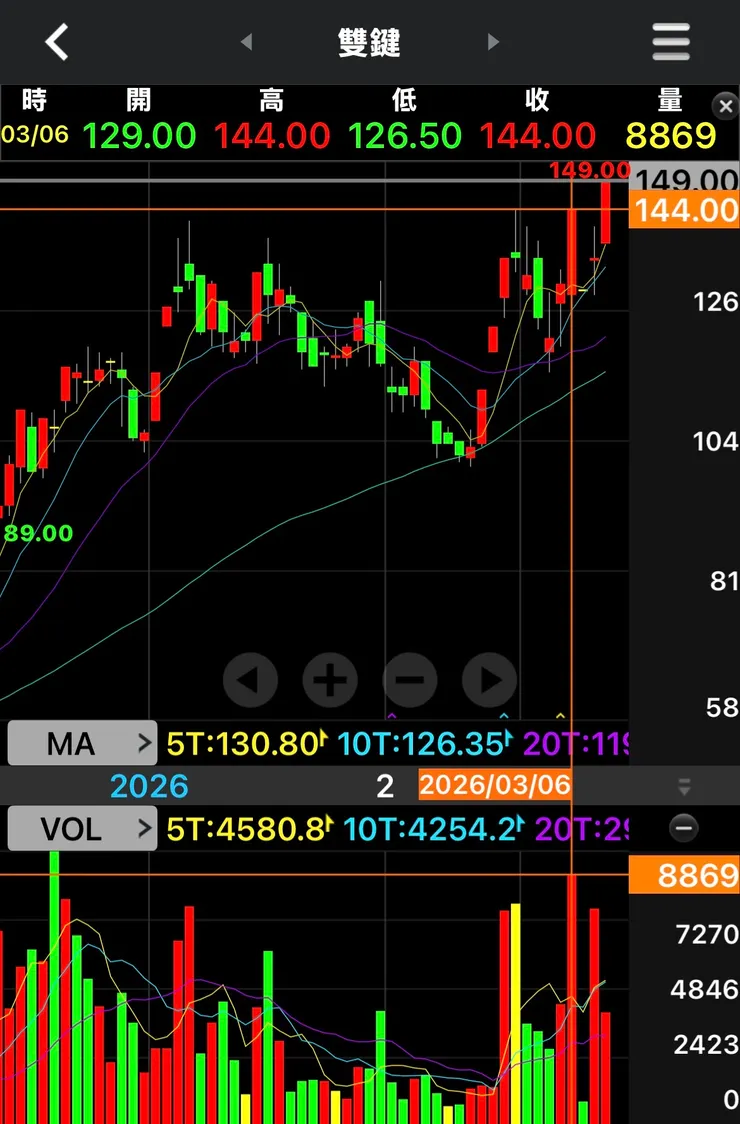Switch to the previous stock
This screenshot has height=1124, width=740.
(247, 42)
